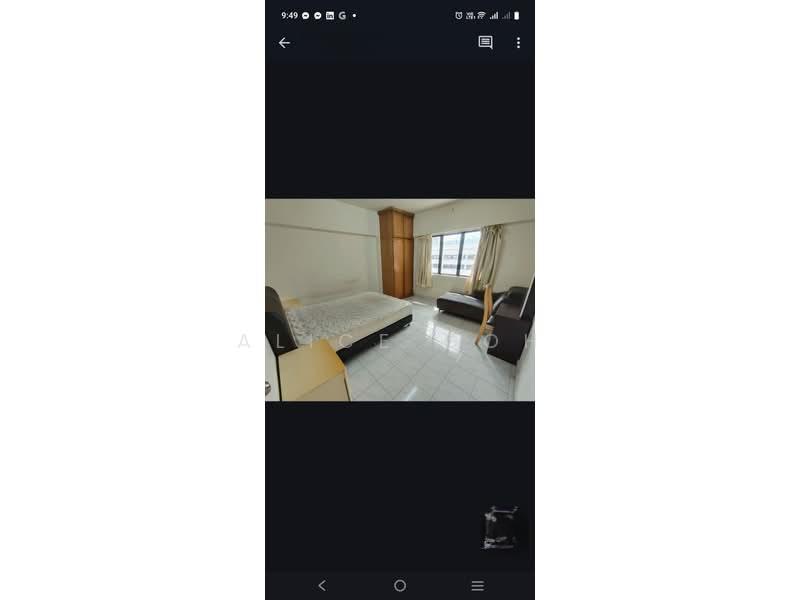This screenshot has width=800, height=600.
Task: Tap the bedroom photo in the viewer
Action: [400, 300]
